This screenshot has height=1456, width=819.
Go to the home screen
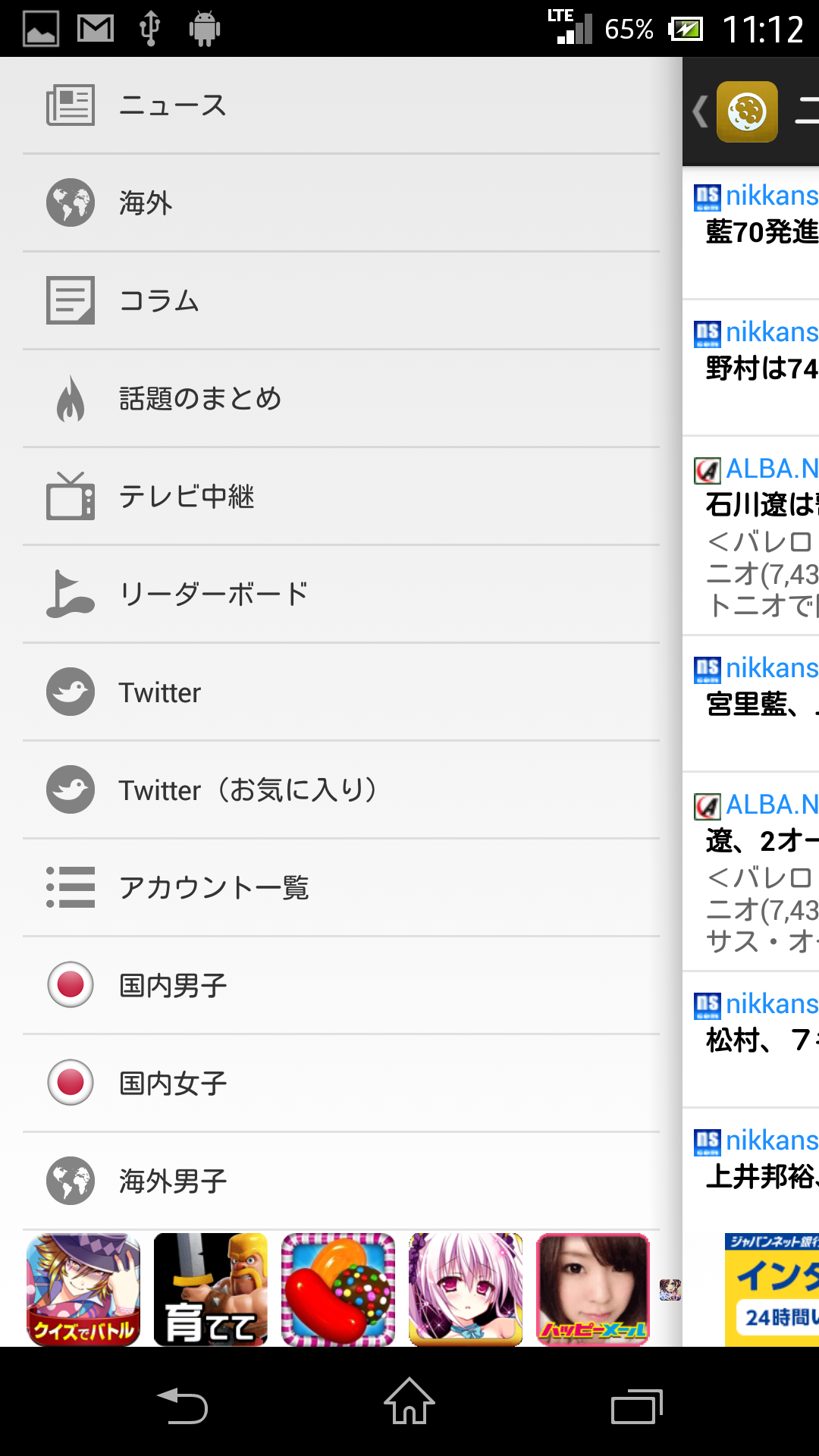tap(409, 1401)
